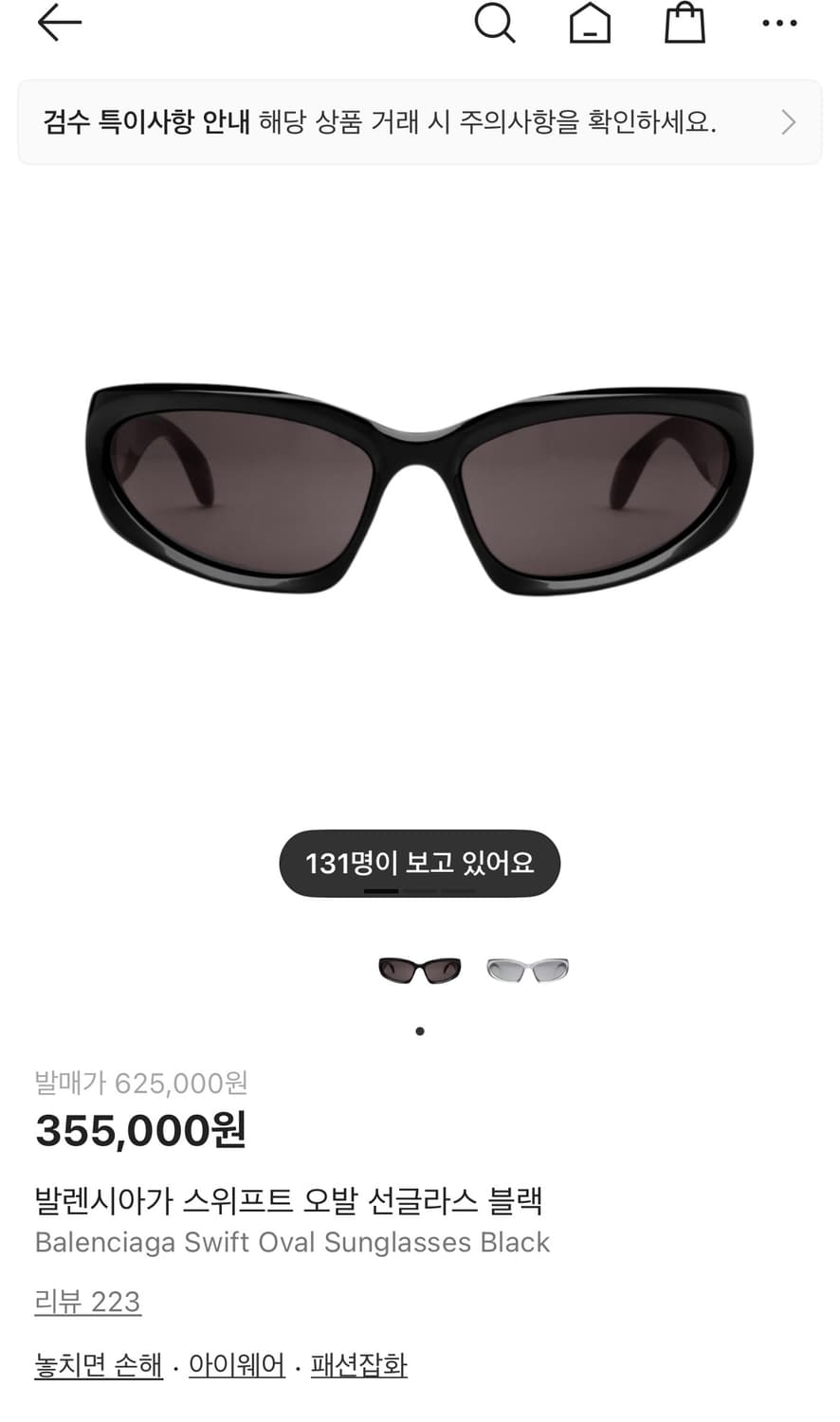Screen dimensions: 840x1422
Task: Open the more options ellipsis menu
Action: pyautogui.click(x=779, y=23)
